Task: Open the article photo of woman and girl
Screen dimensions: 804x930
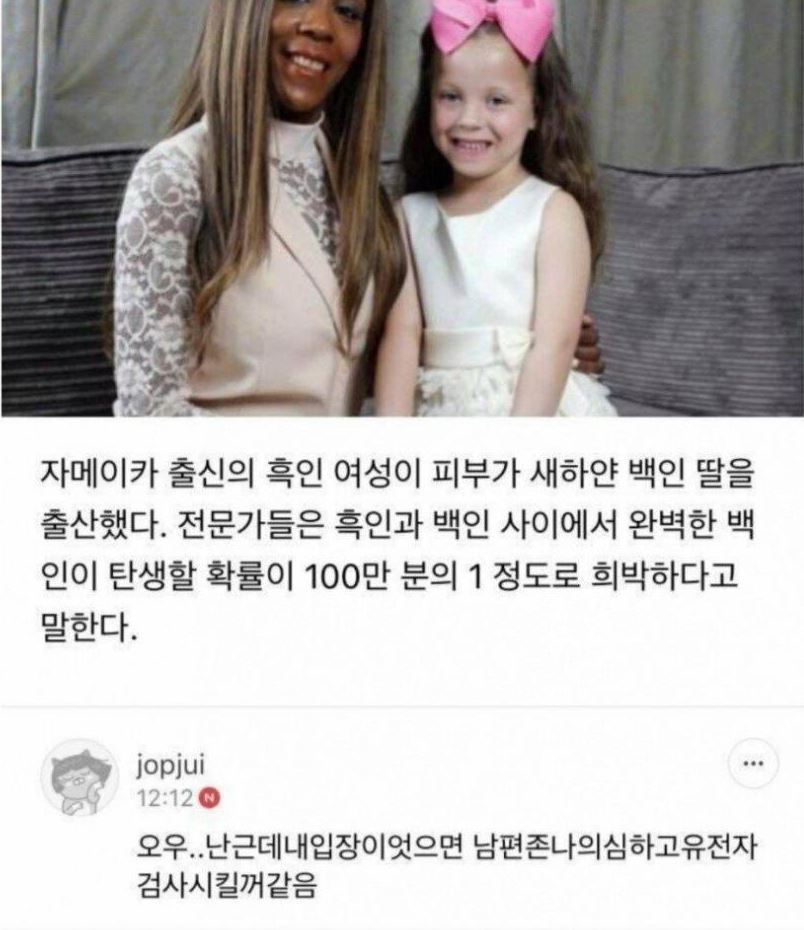Action: 402,208
